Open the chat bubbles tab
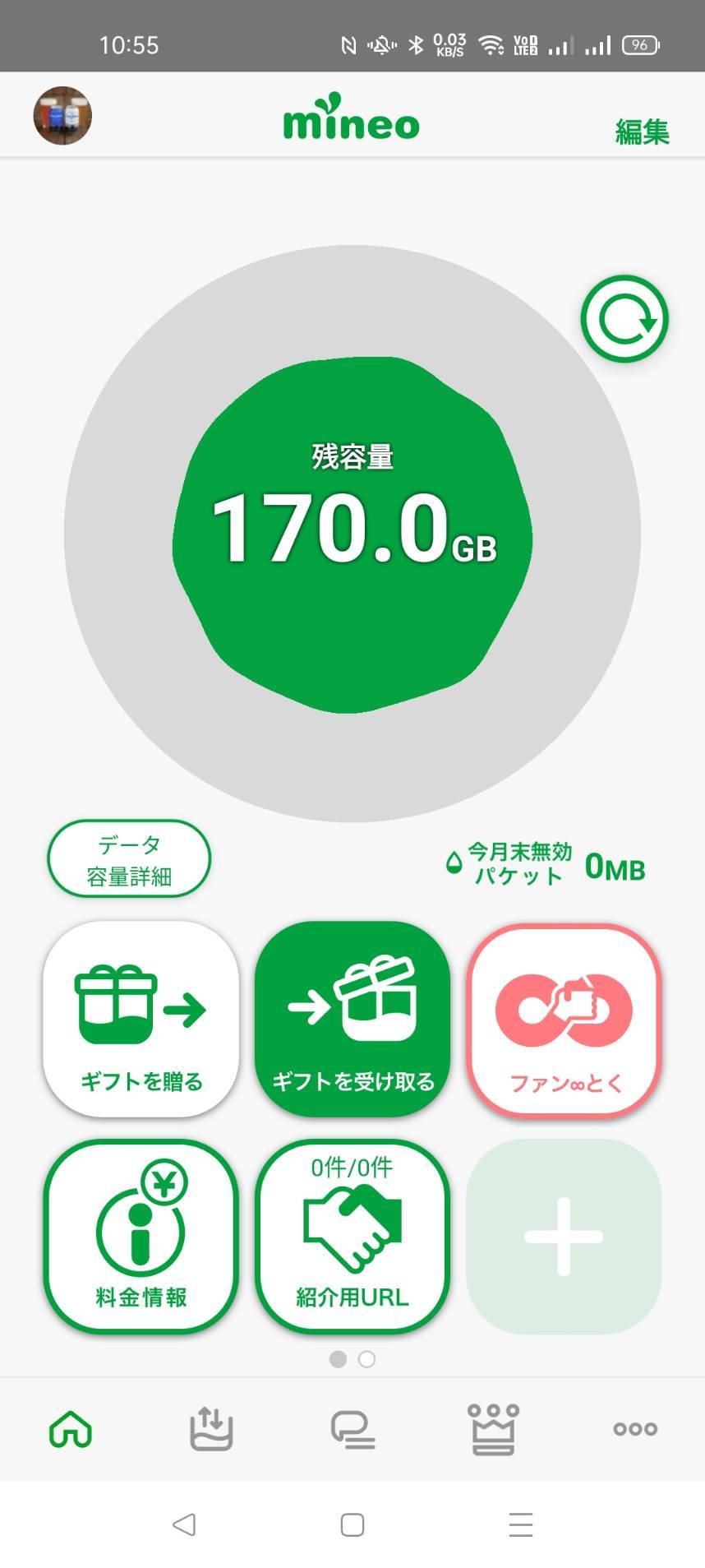 352,1429
